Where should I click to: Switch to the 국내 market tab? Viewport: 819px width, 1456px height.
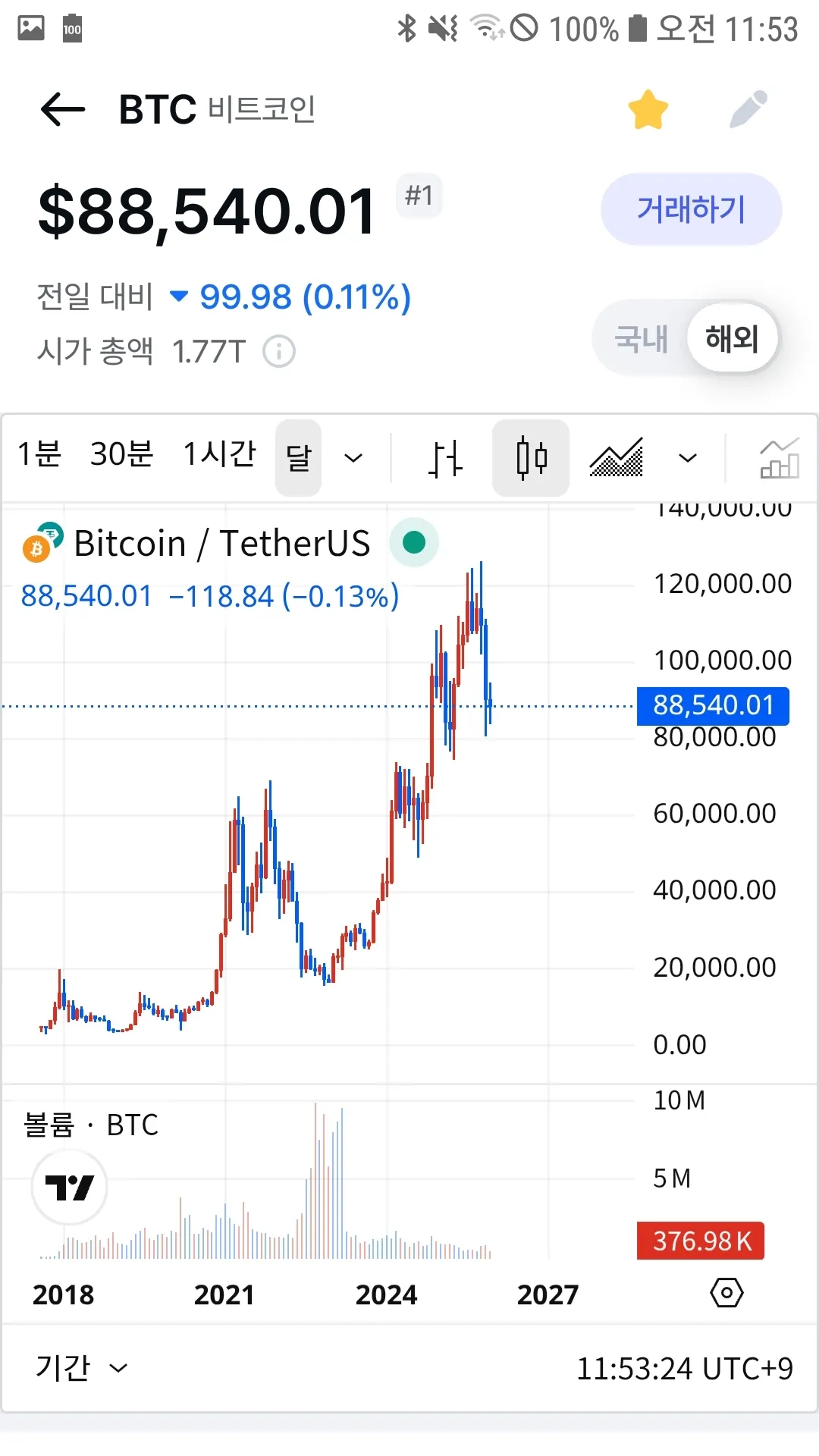coord(641,338)
